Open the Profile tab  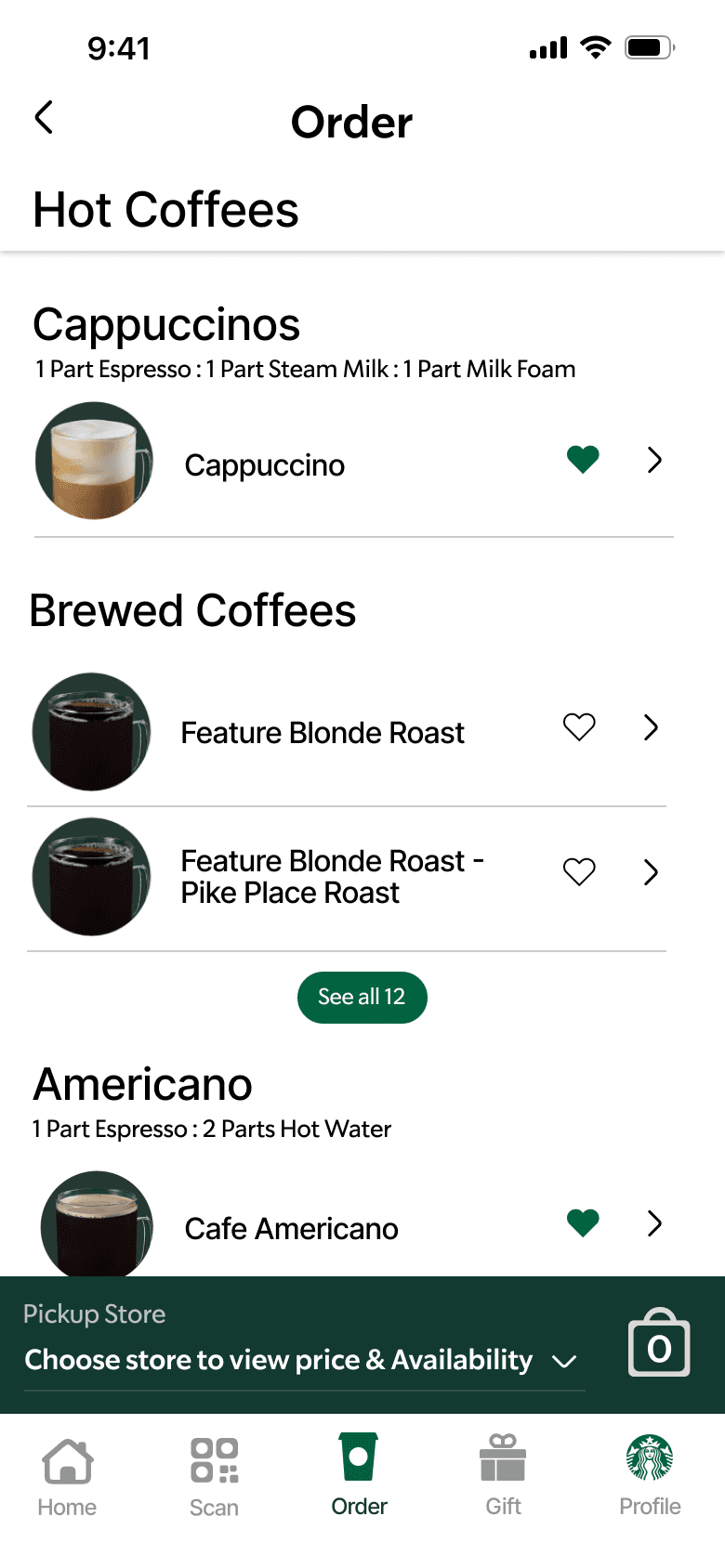pyautogui.click(x=650, y=1477)
